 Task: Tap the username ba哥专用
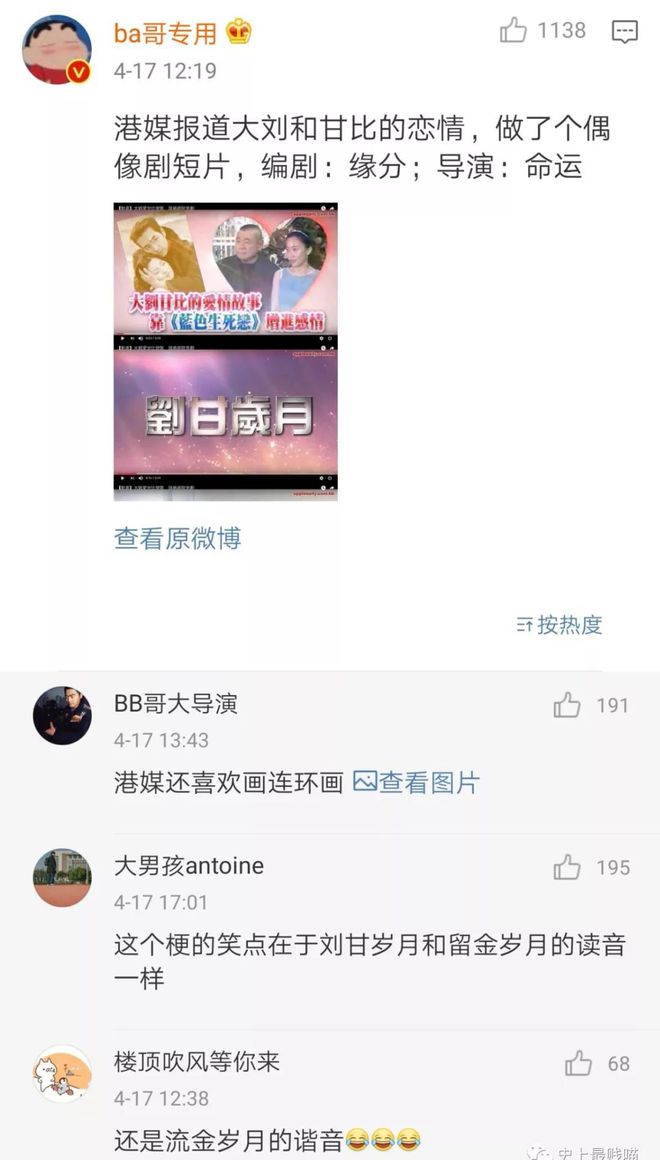coord(165,33)
